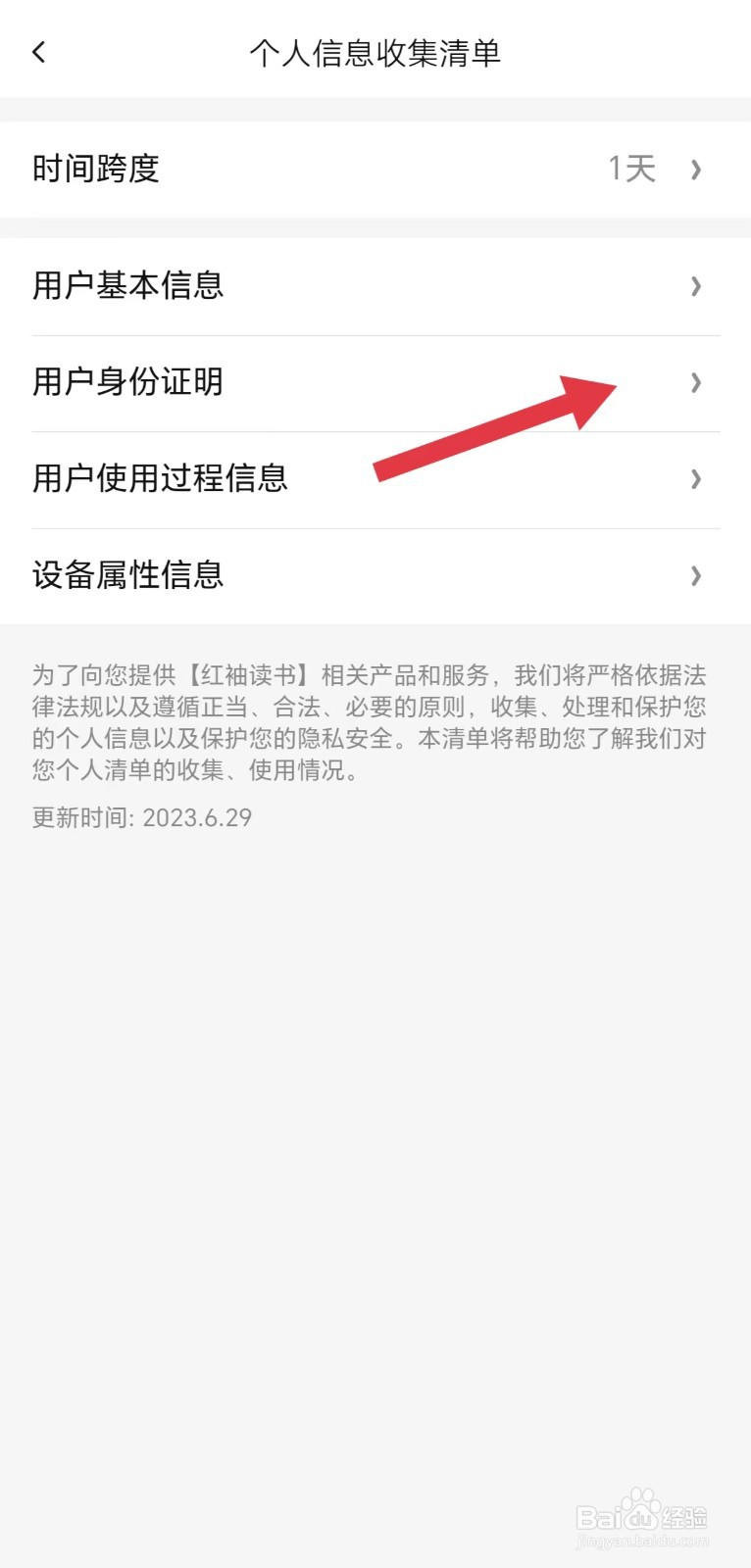The image size is (751, 1568).
Task: Tap the back arrow icon
Action: click(x=38, y=52)
